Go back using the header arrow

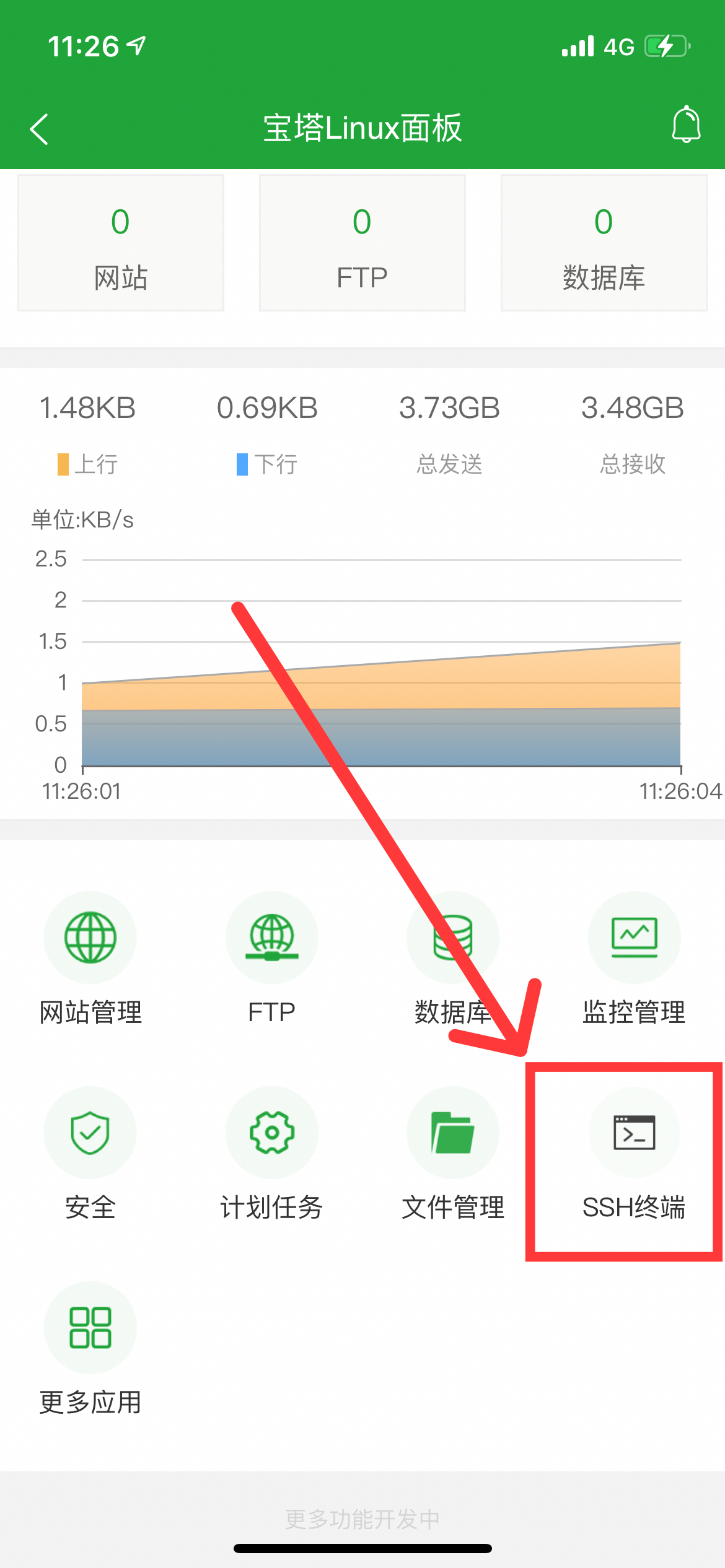39,129
